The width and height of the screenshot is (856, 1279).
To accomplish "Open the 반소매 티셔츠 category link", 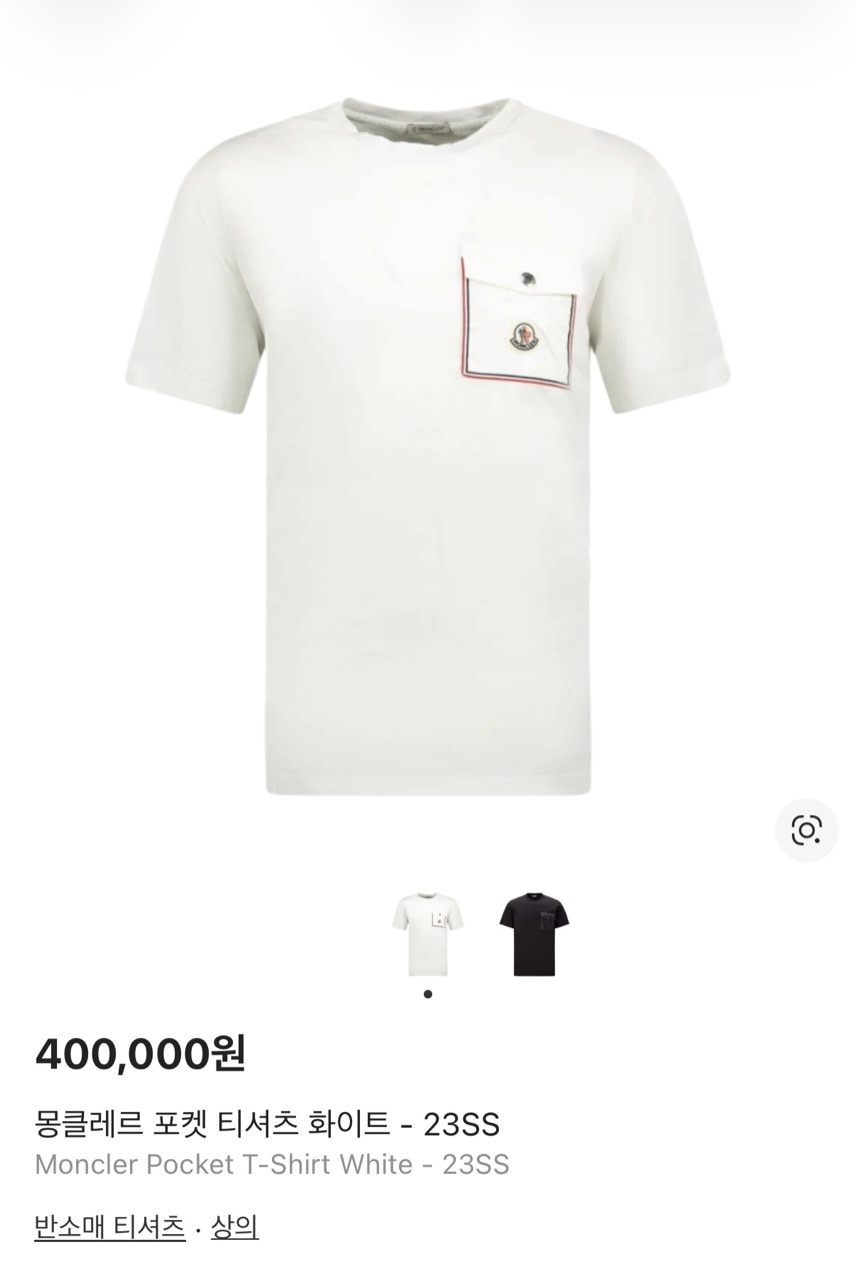I will [x=110, y=1226].
